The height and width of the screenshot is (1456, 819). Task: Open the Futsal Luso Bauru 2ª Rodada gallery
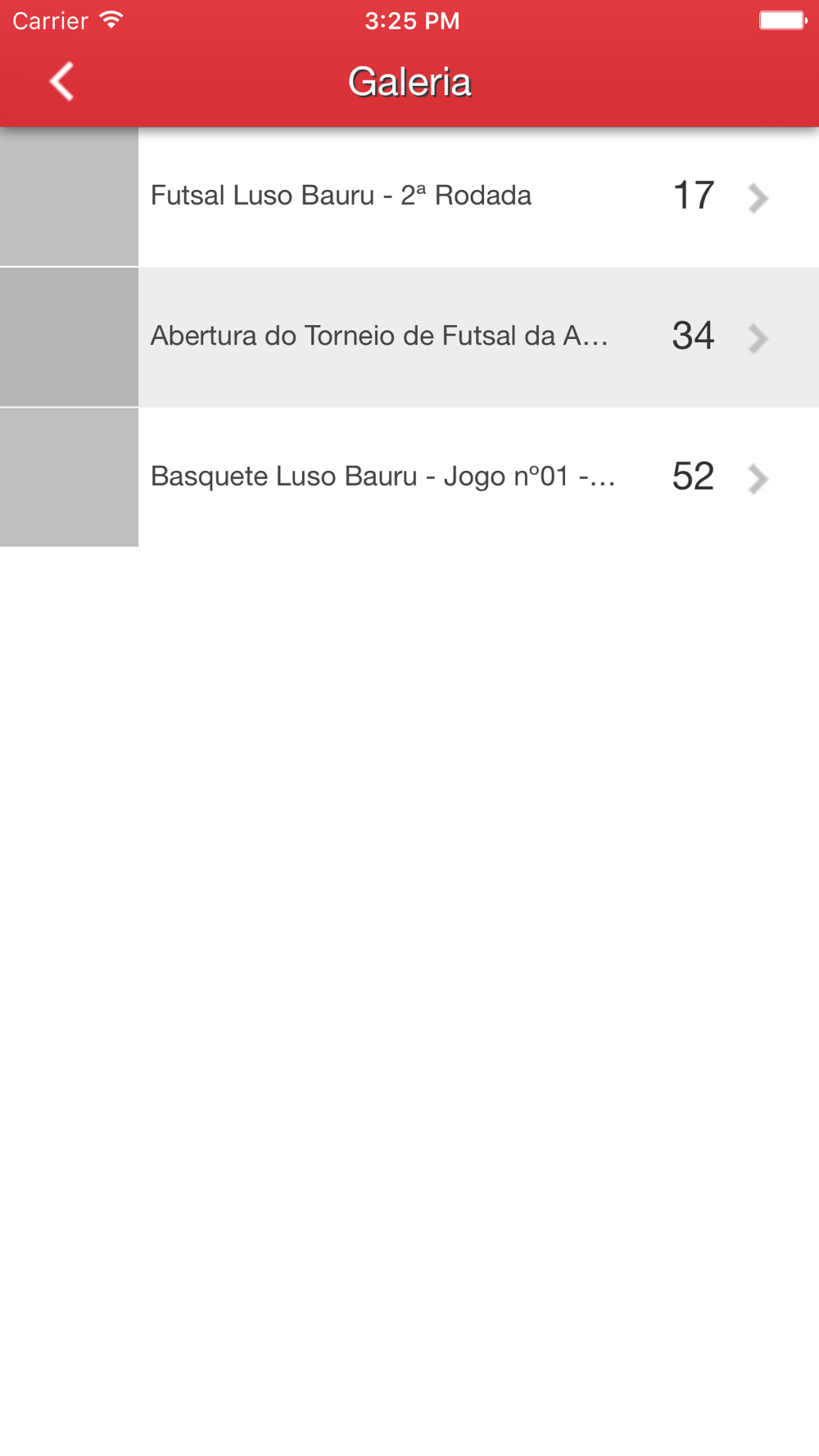(x=409, y=197)
